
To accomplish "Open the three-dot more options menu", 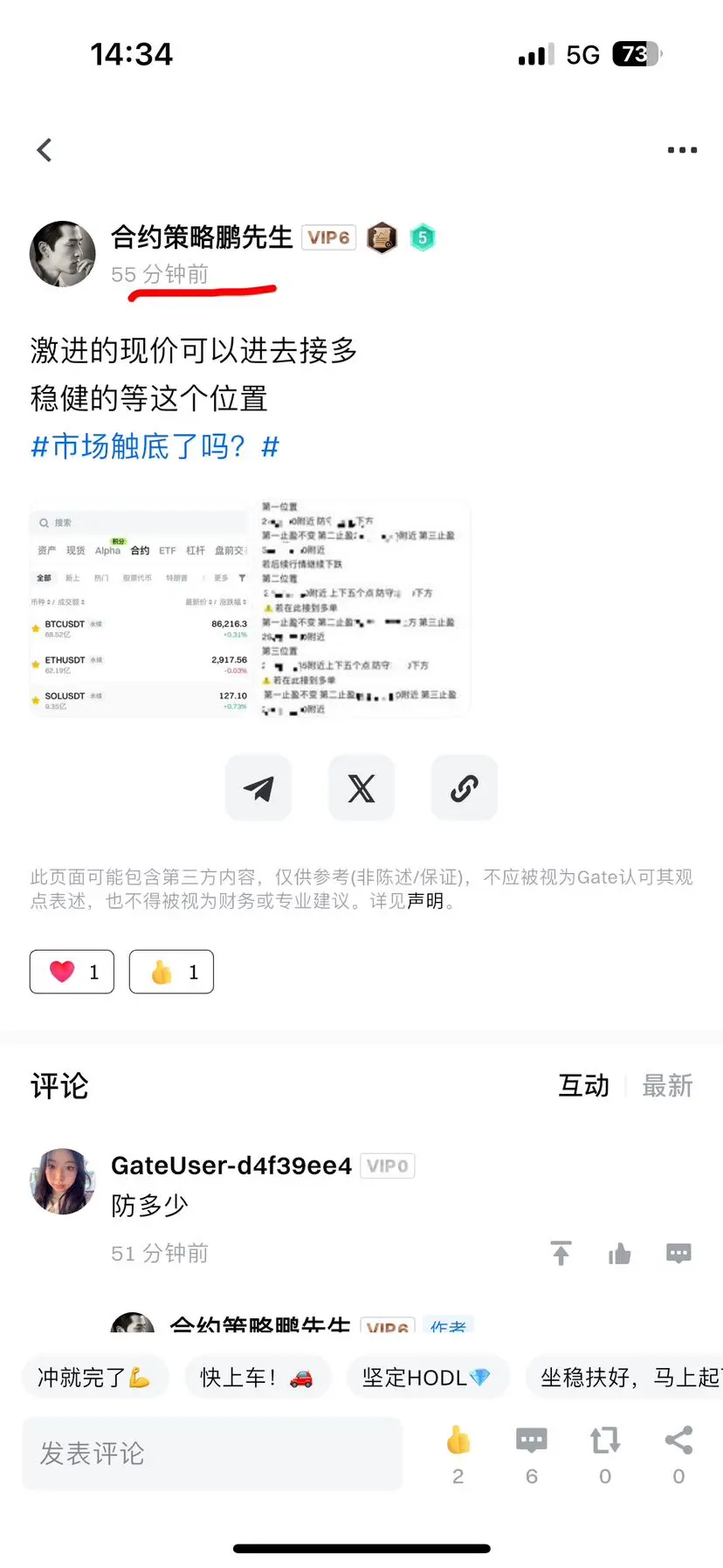I will [x=680, y=149].
